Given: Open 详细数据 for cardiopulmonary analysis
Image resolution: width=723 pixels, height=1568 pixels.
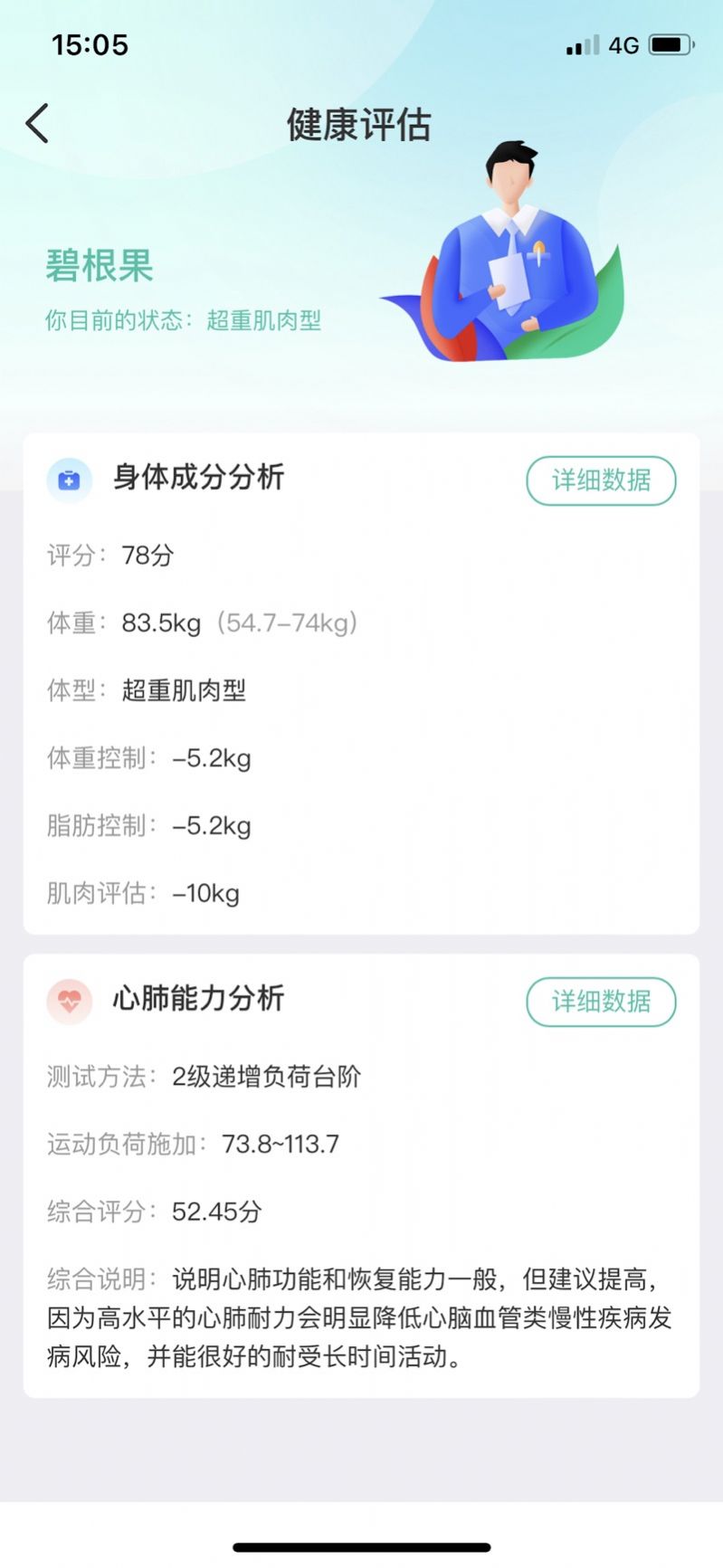Looking at the screenshot, I should click(x=601, y=1003).
